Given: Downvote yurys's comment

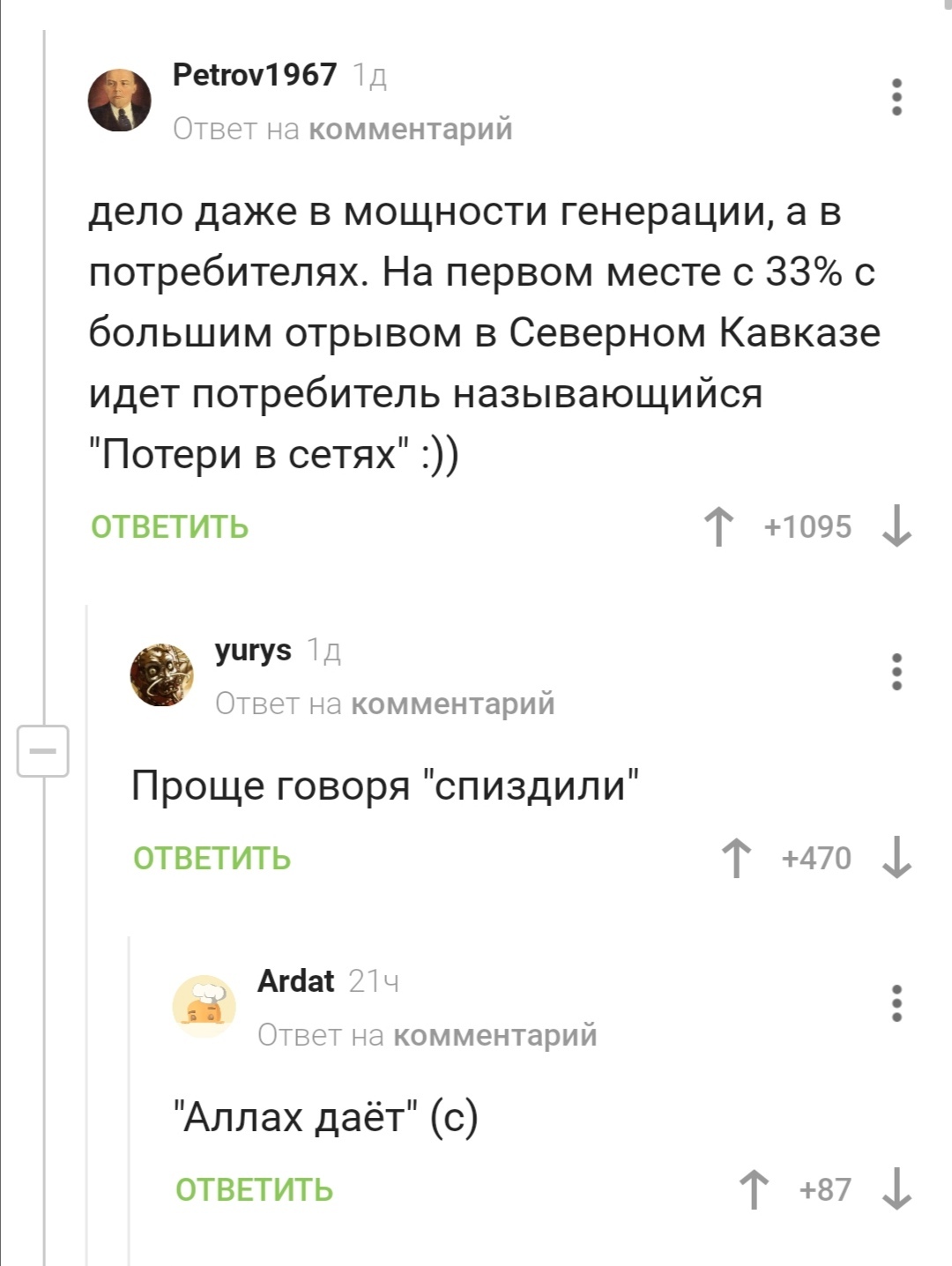Looking at the screenshot, I should (x=896, y=858).
